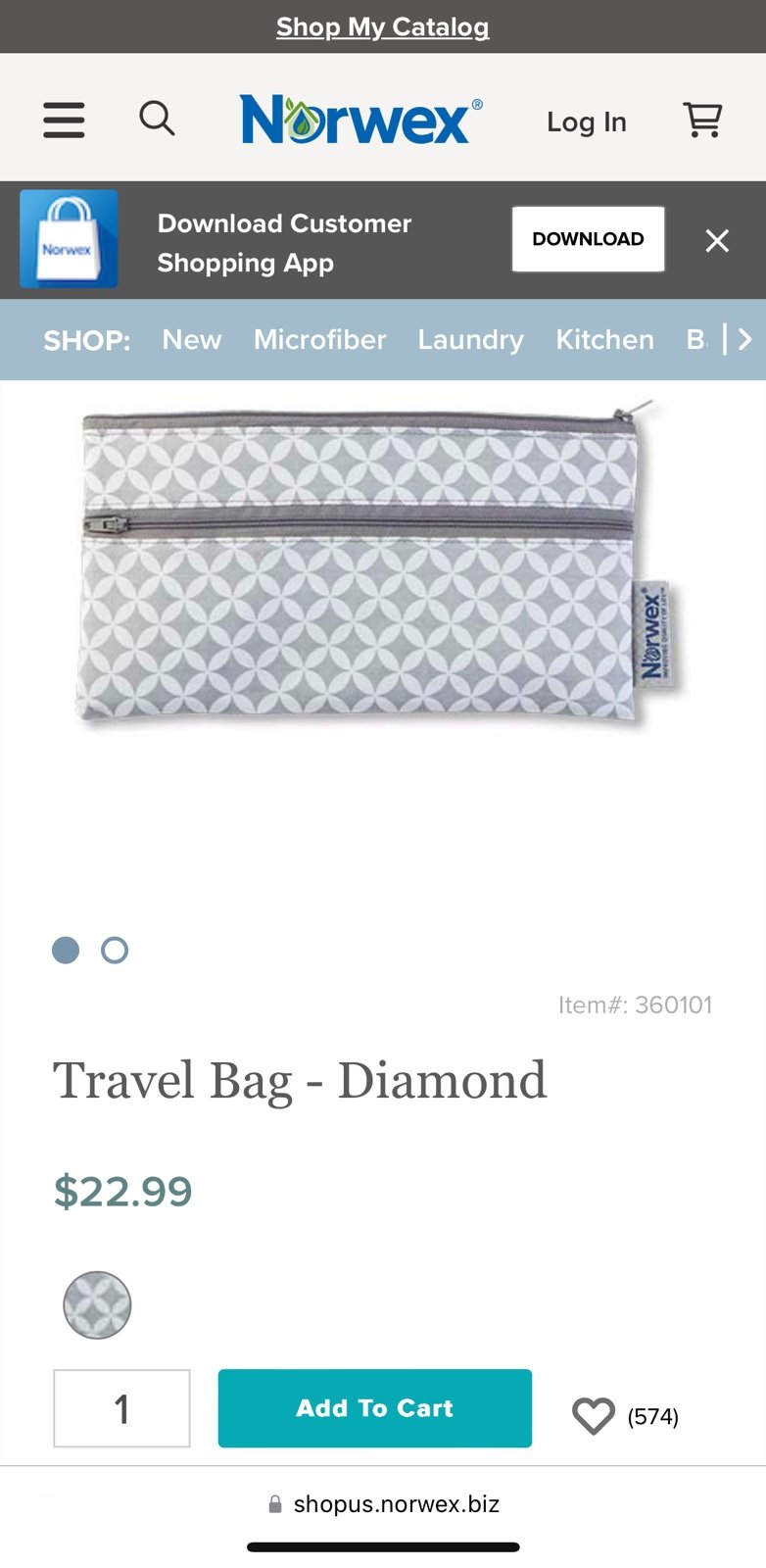Go to the Microfiber category
Screen dimensions: 766x1568
[x=320, y=340]
